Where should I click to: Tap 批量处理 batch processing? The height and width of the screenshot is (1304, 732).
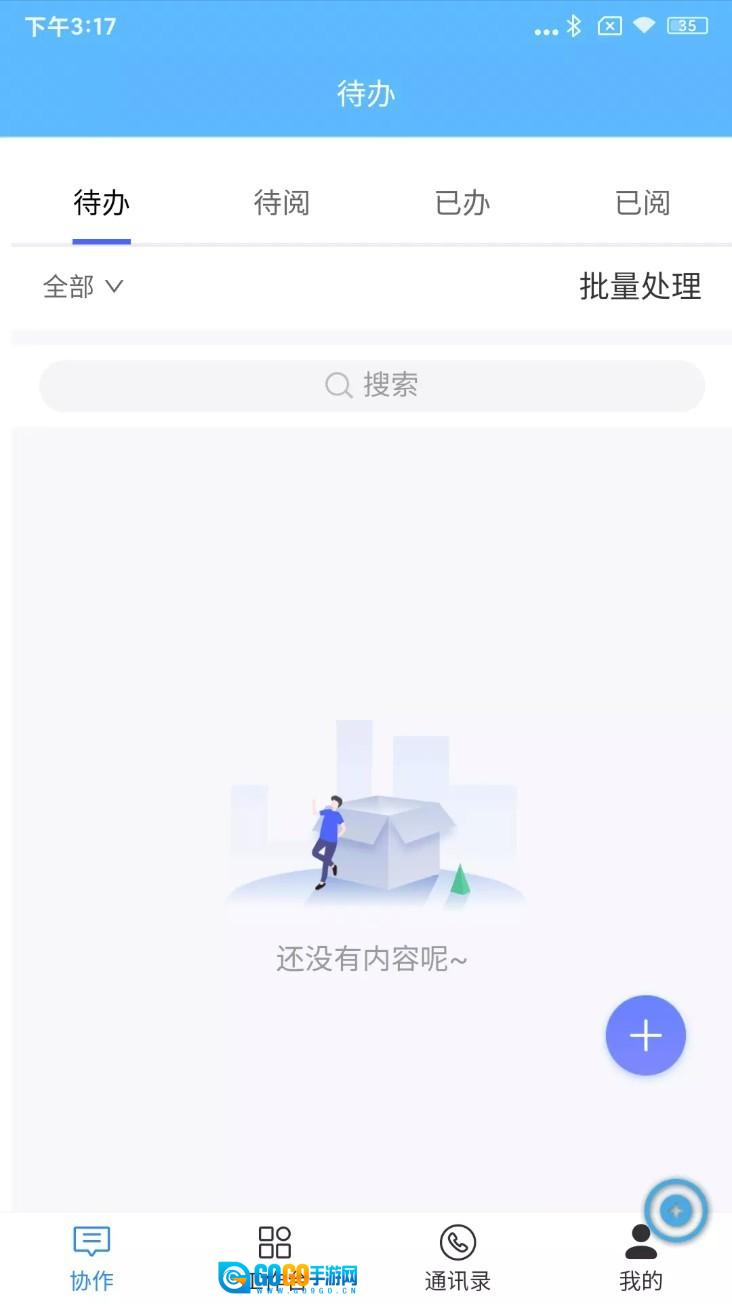[x=640, y=287]
